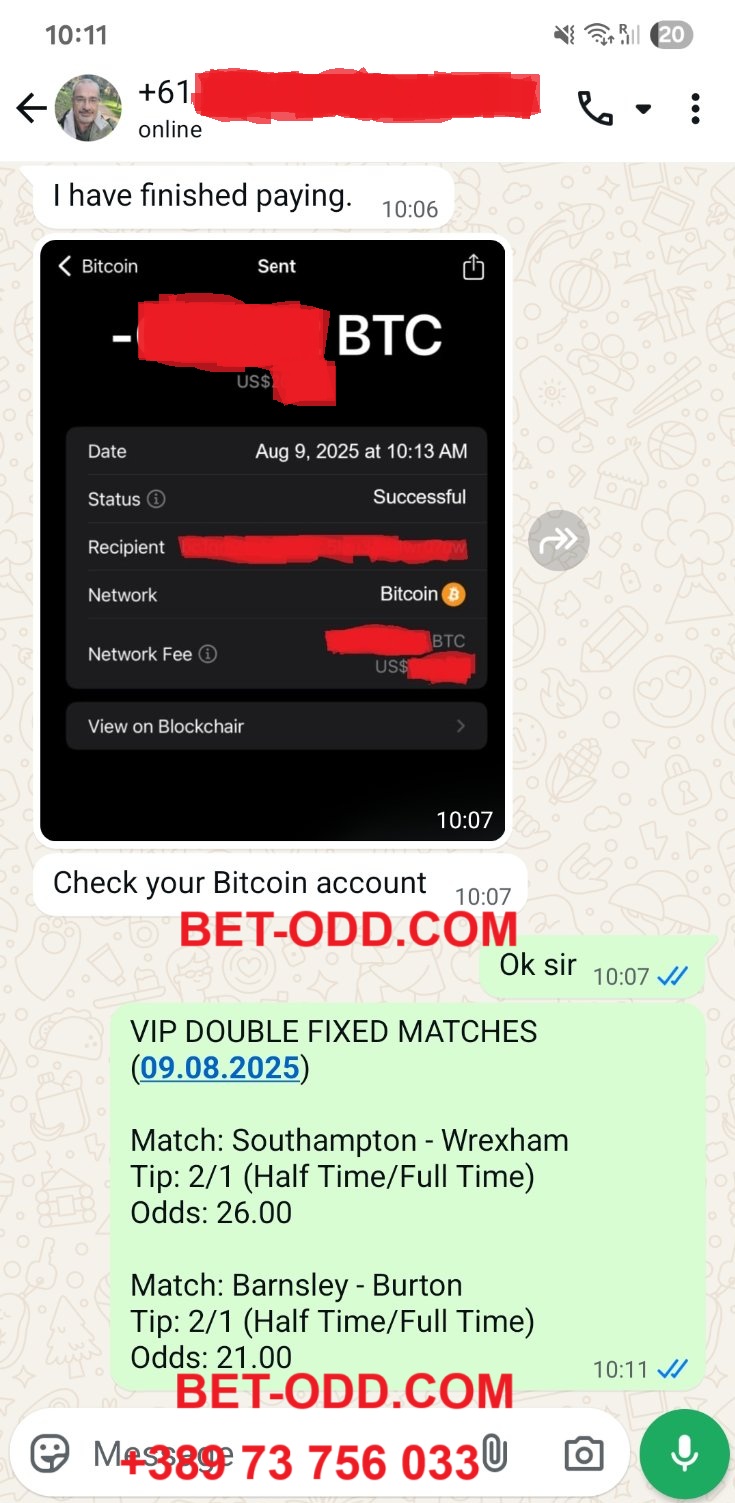
Task: Expand the call options dropdown arrow
Action: point(644,108)
